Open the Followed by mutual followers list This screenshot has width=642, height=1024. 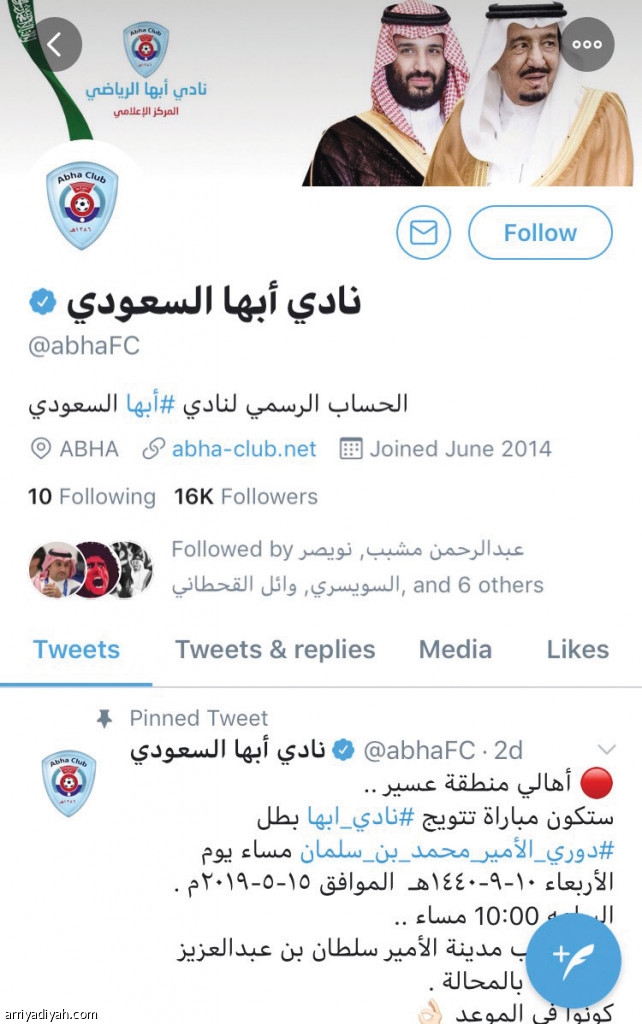[x=357, y=568]
